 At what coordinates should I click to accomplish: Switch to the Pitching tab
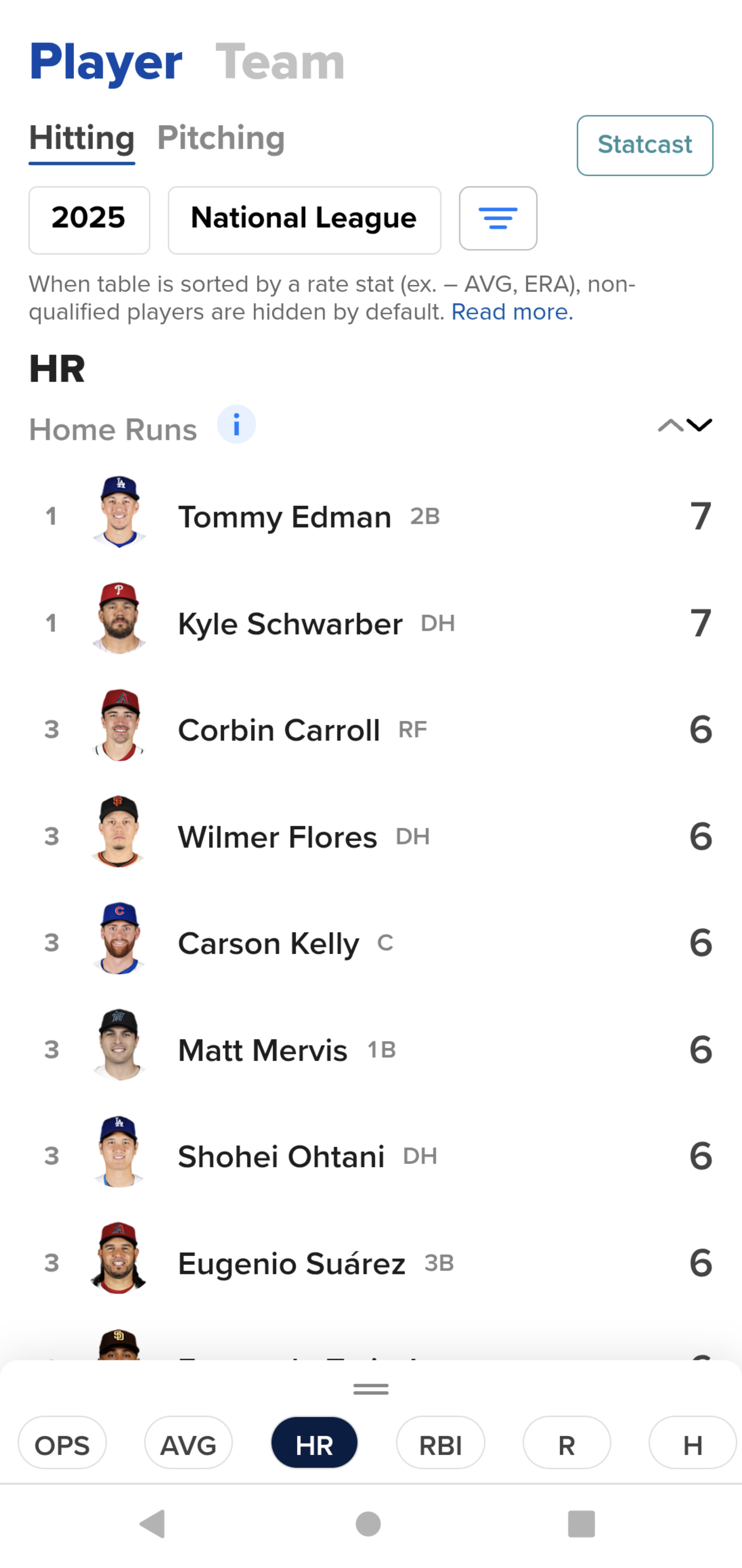[x=221, y=139]
